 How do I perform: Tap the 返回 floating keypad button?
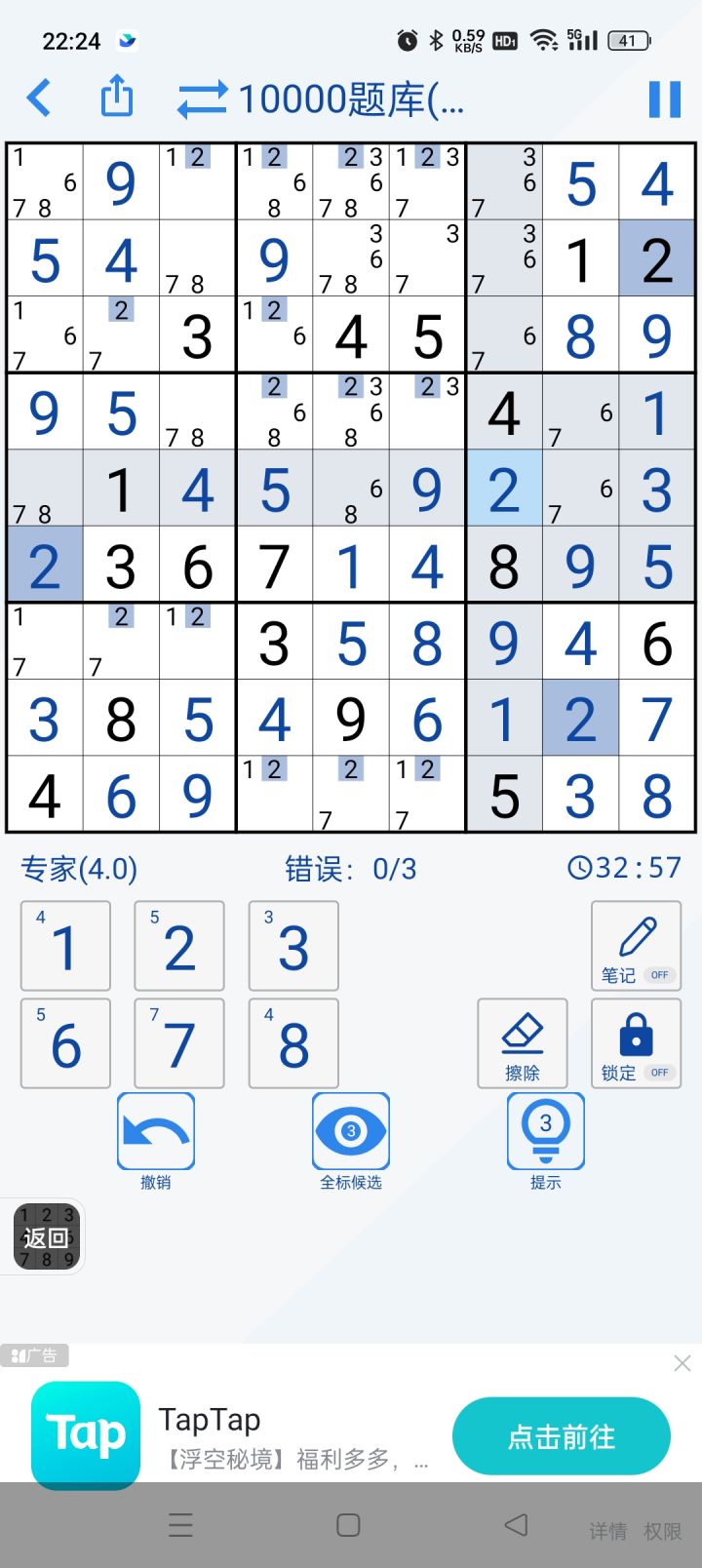(x=46, y=1236)
